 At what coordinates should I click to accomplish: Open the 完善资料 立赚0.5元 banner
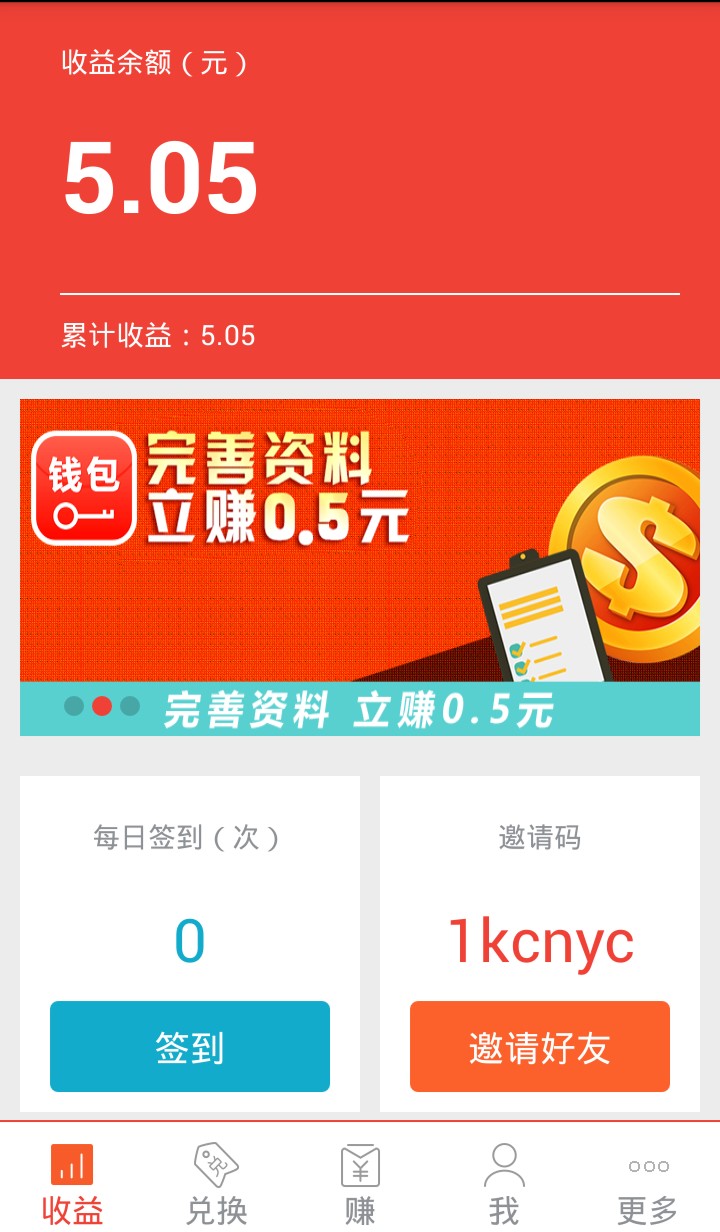360,567
